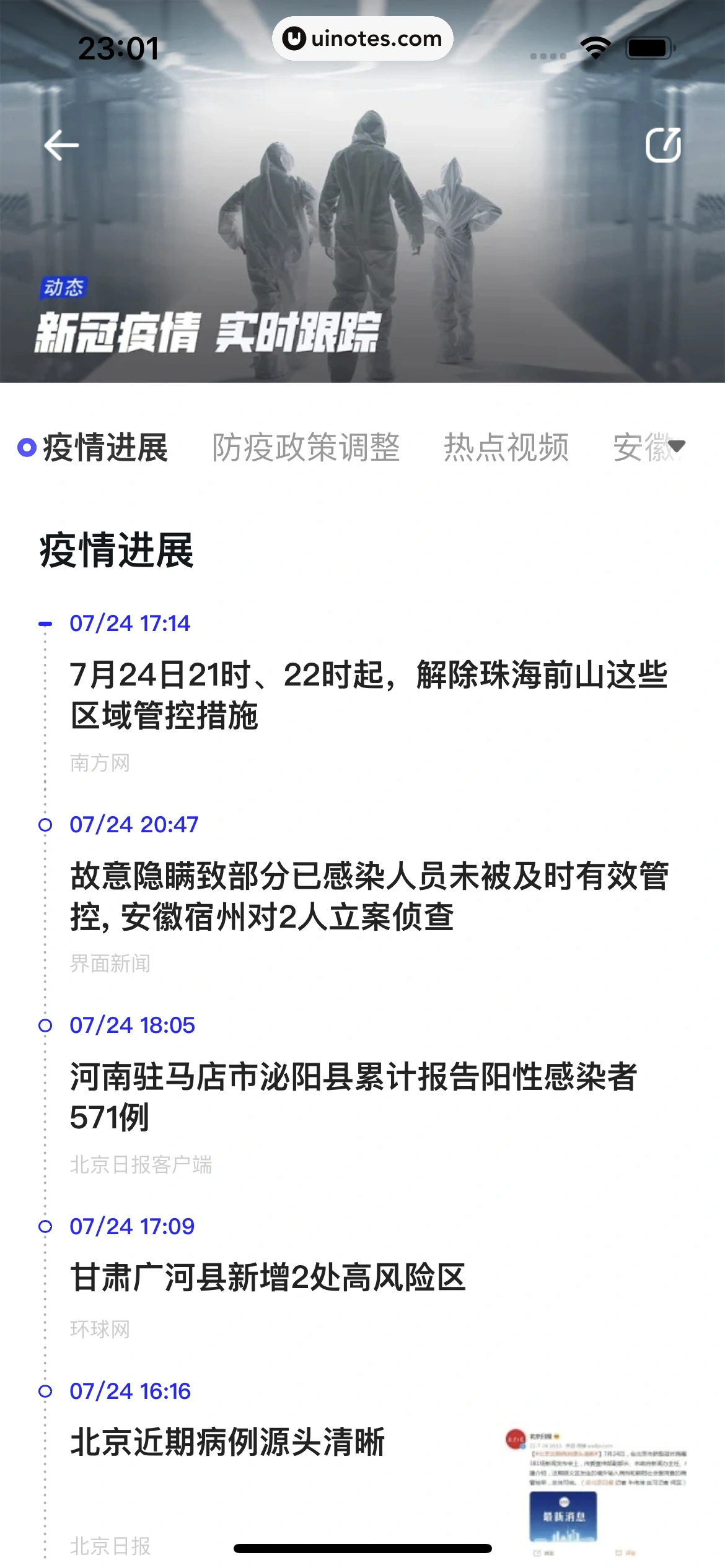Screen dimensions: 725x1568
Task: Select the blue dot indicator beside 疫情进展
Action: coord(25,447)
